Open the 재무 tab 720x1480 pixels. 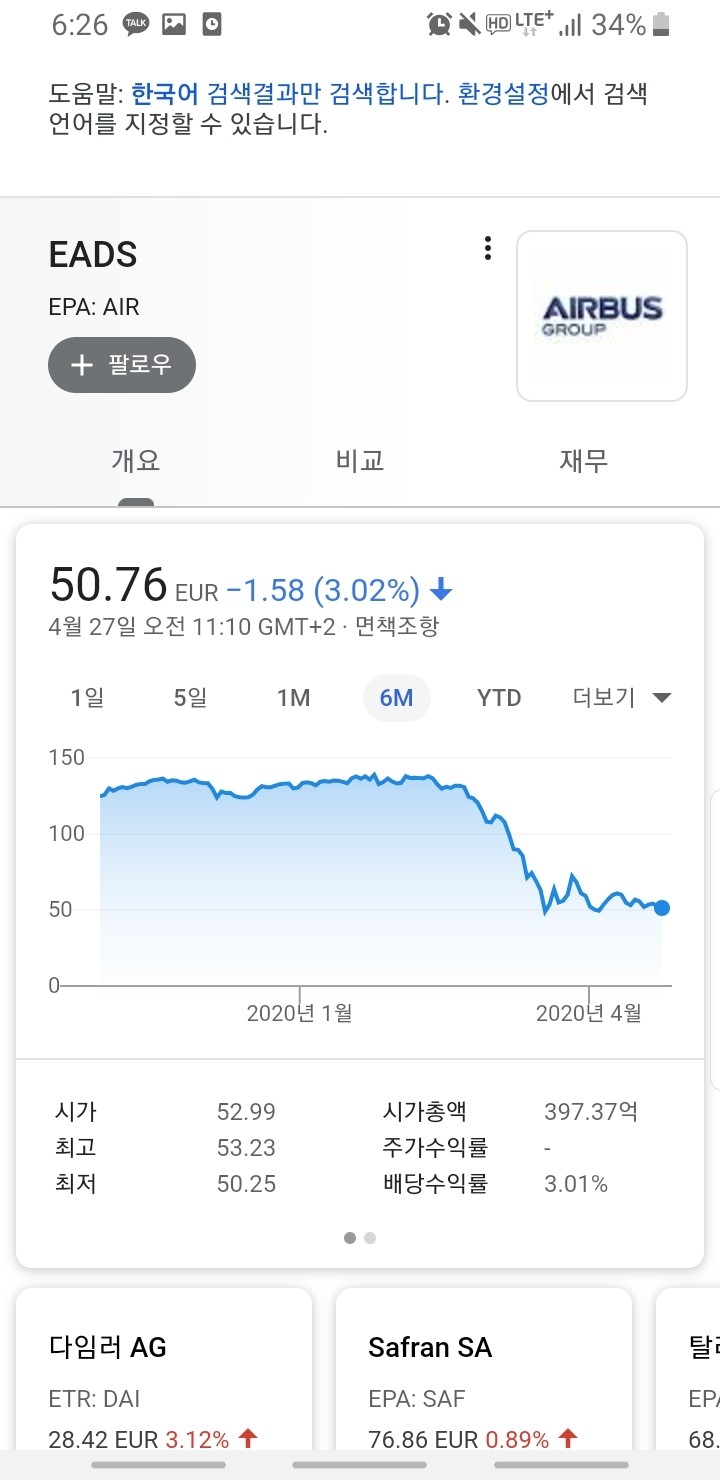[x=583, y=460]
